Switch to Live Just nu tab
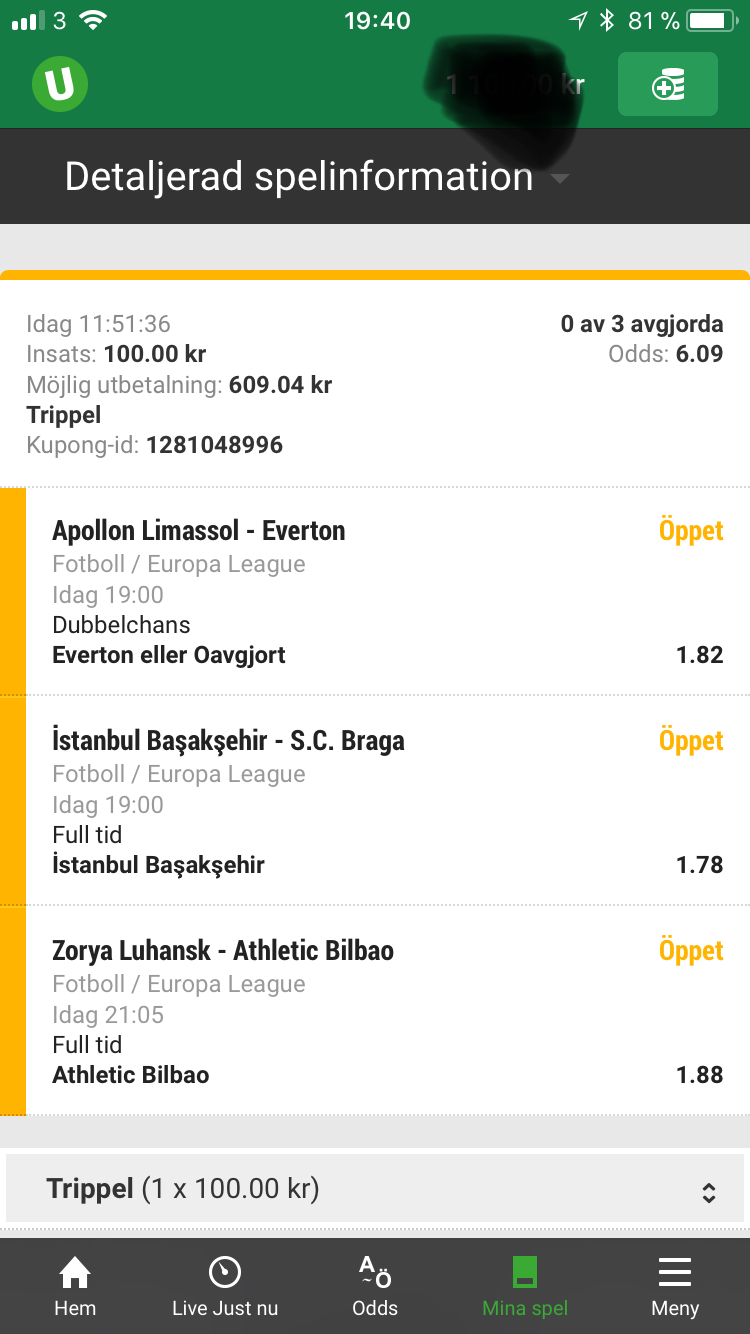 tap(225, 1287)
